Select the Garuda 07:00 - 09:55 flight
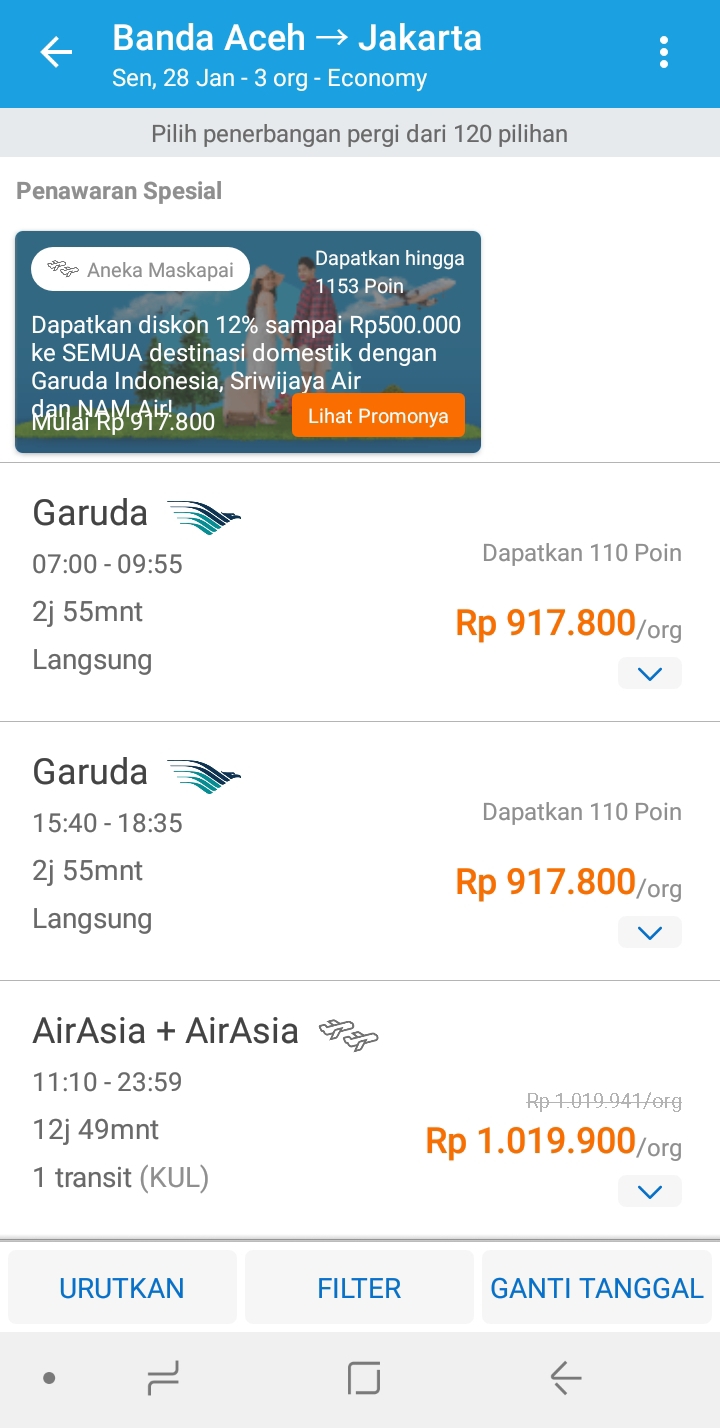 pos(250,590)
